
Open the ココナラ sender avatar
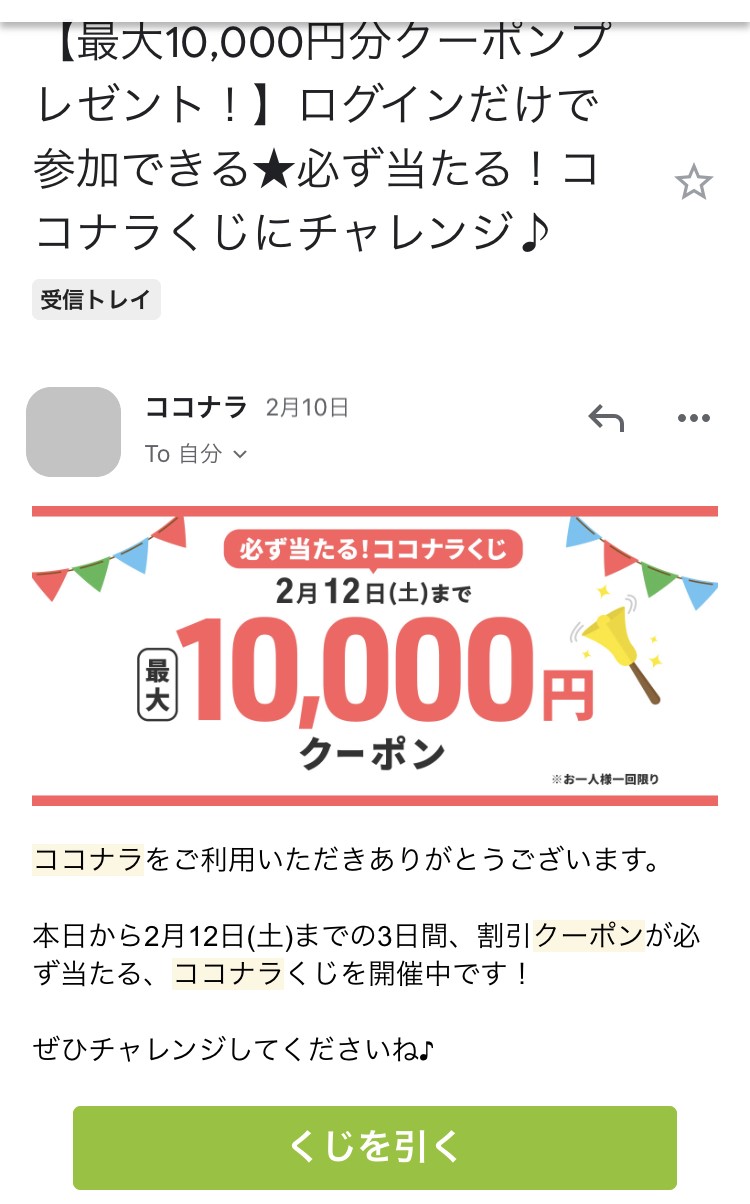[73, 432]
